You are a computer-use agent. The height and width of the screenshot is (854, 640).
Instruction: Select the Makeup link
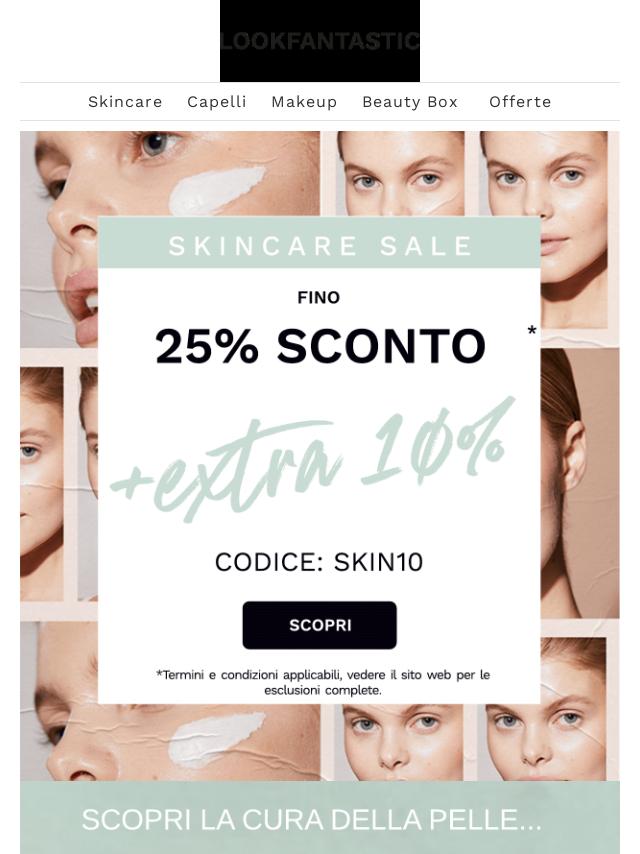point(304,102)
